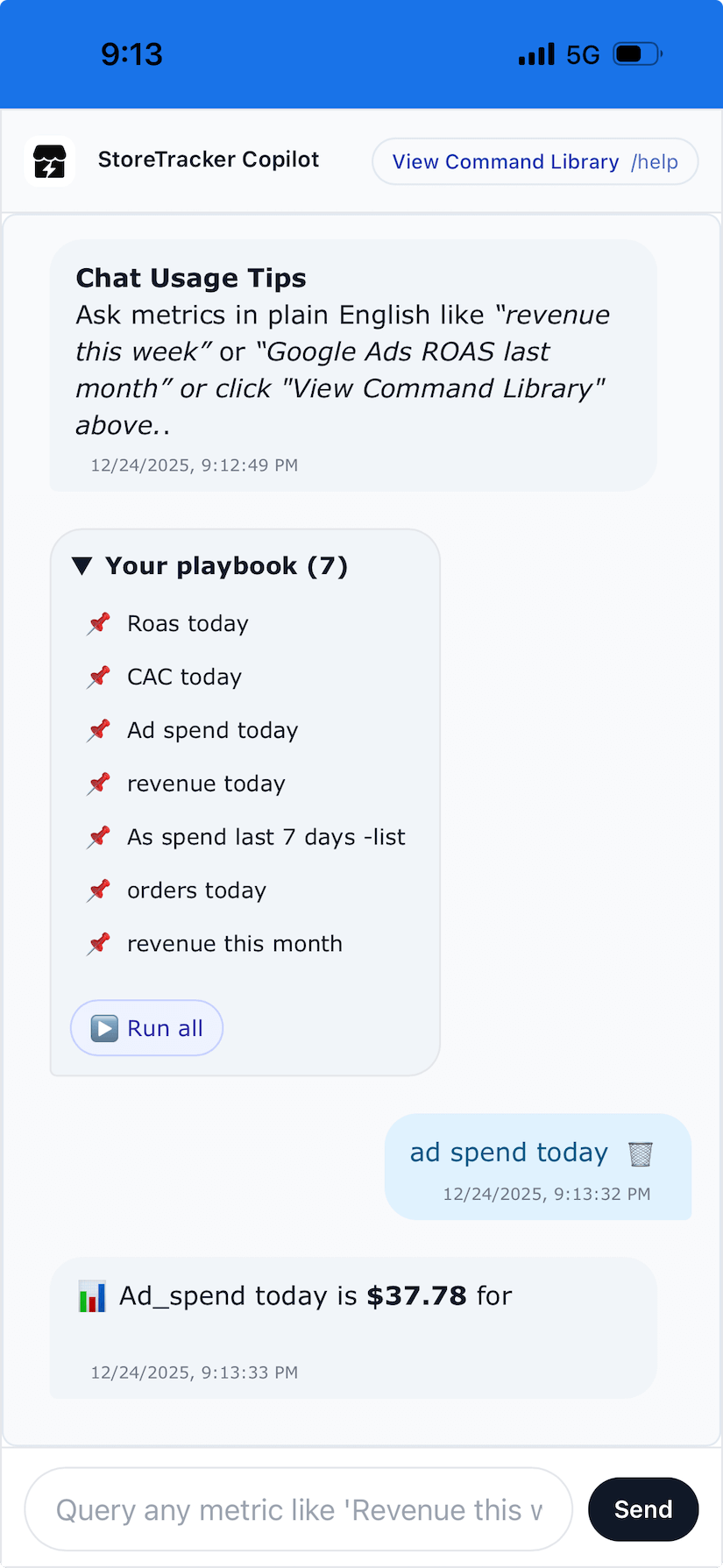Select 'revenue this month' from playbook
The image size is (723, 1568).
tap(234, 945)
